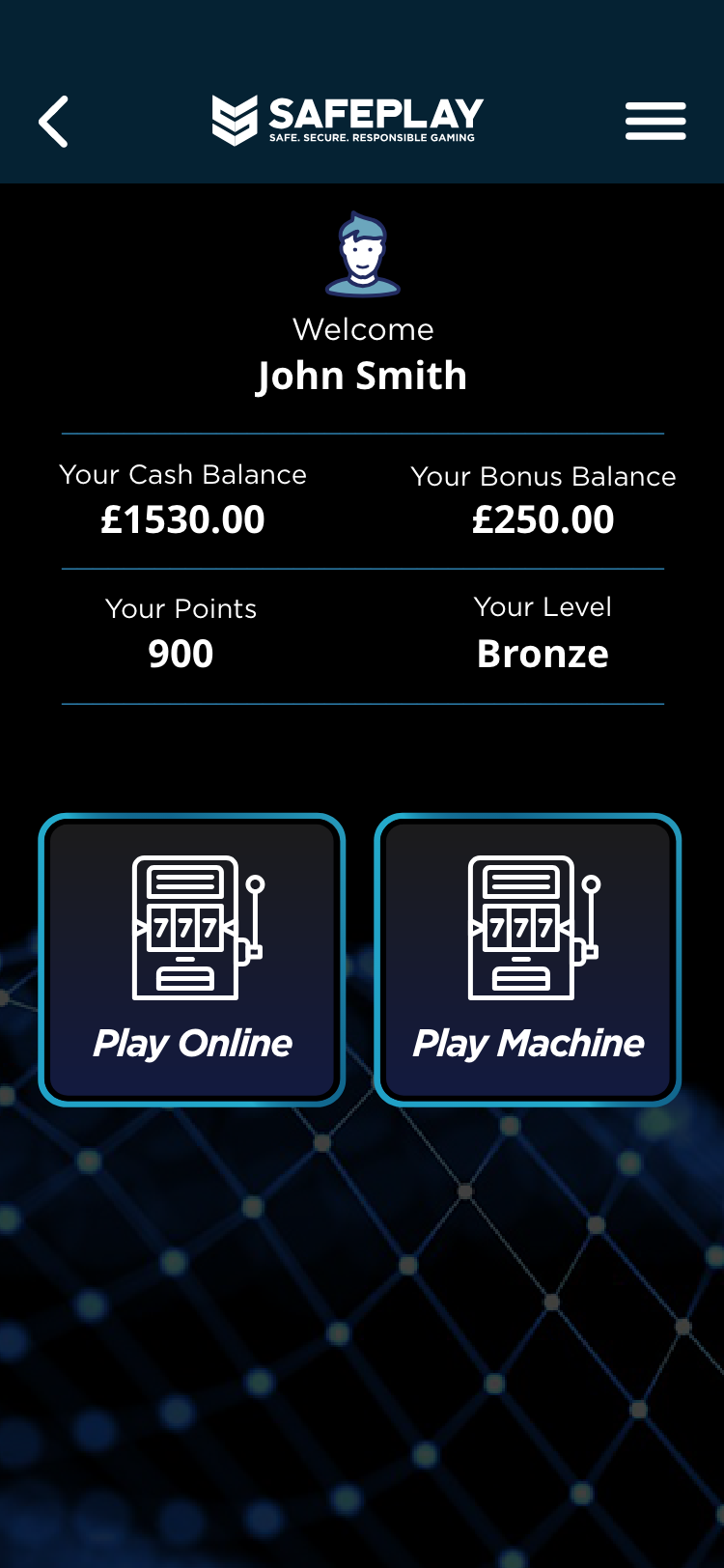
Task: Open the hamburger menu
Action: coord(655,122)
